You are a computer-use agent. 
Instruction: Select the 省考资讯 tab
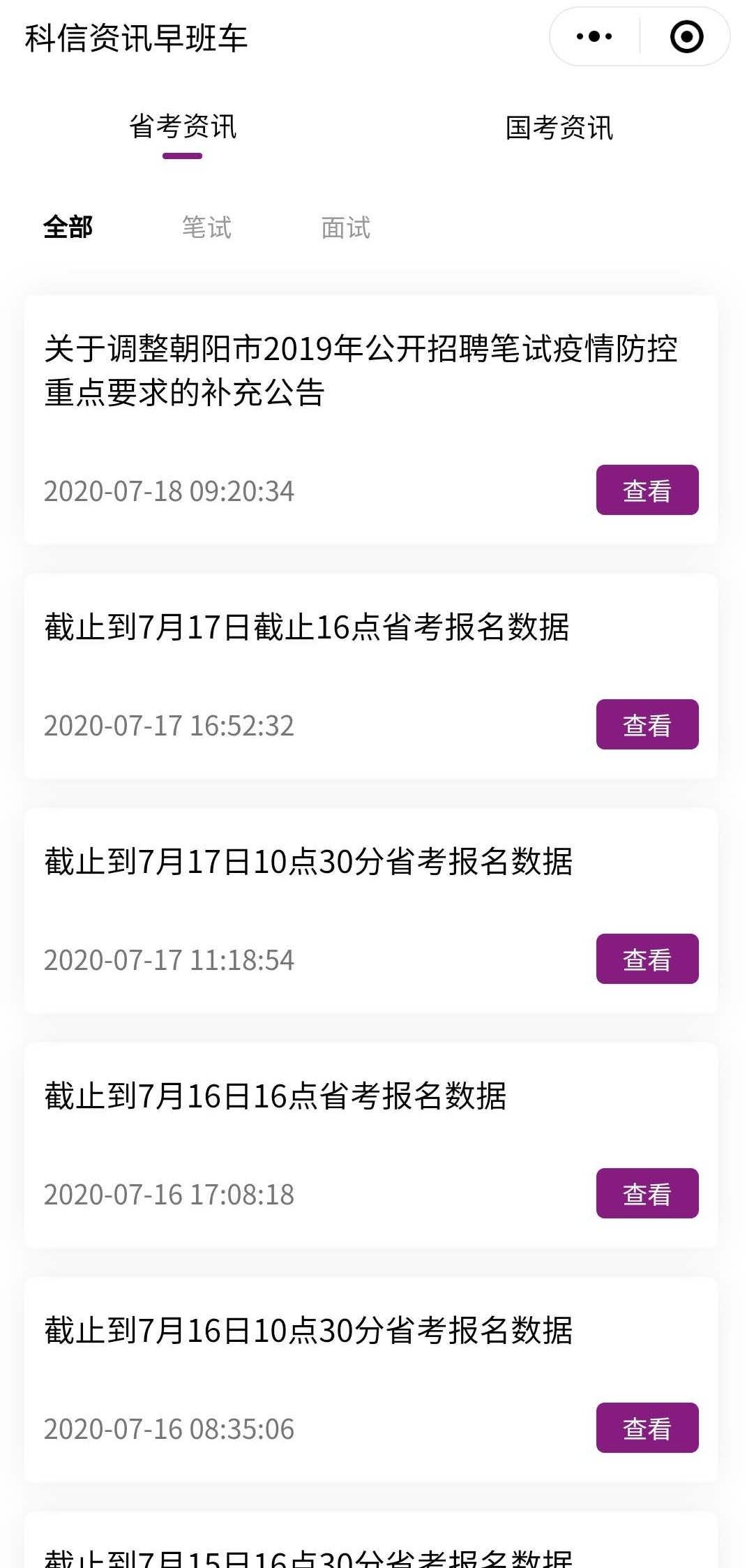pos(183,127)
